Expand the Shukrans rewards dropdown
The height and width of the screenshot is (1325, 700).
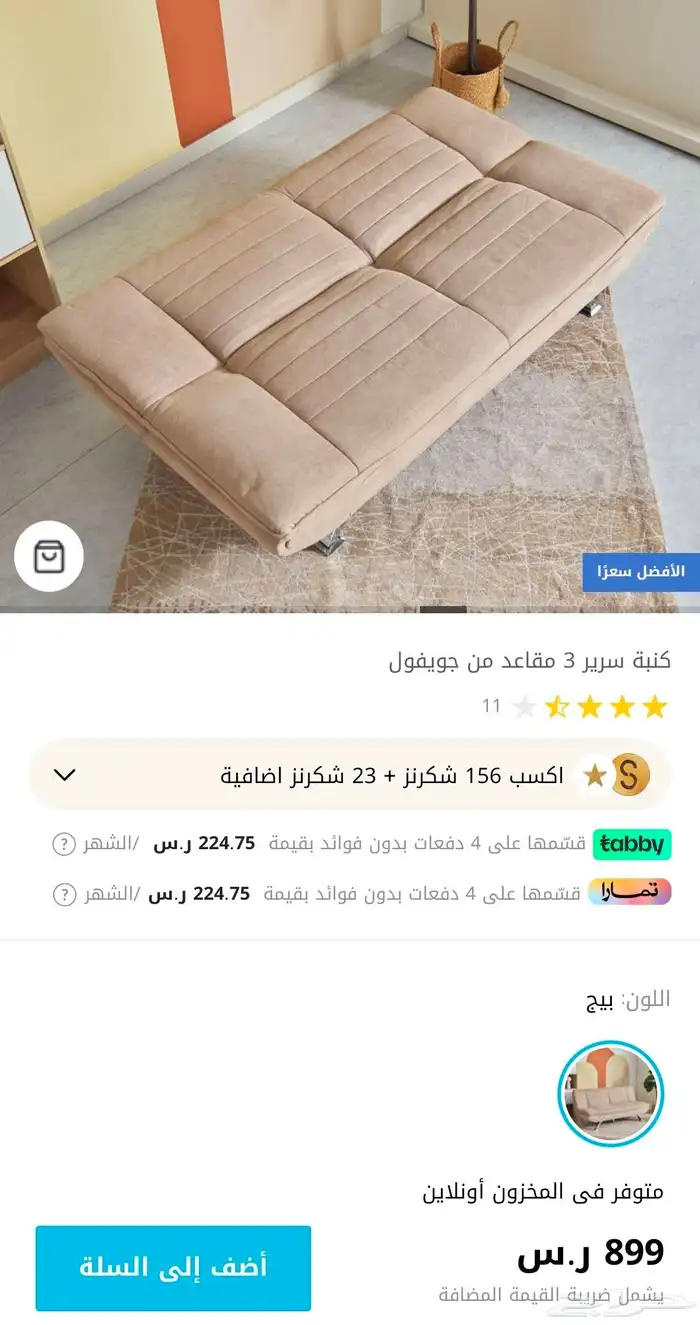pyautogui.click(x=65, y=775)
